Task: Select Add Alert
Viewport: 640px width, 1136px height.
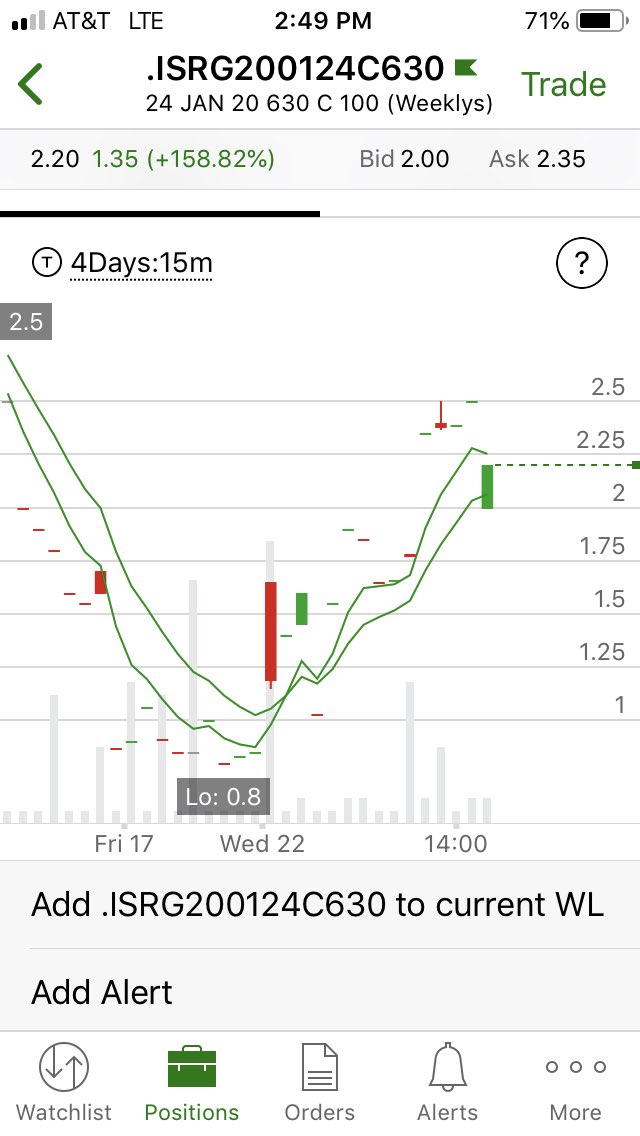Action: coord(102,992)
